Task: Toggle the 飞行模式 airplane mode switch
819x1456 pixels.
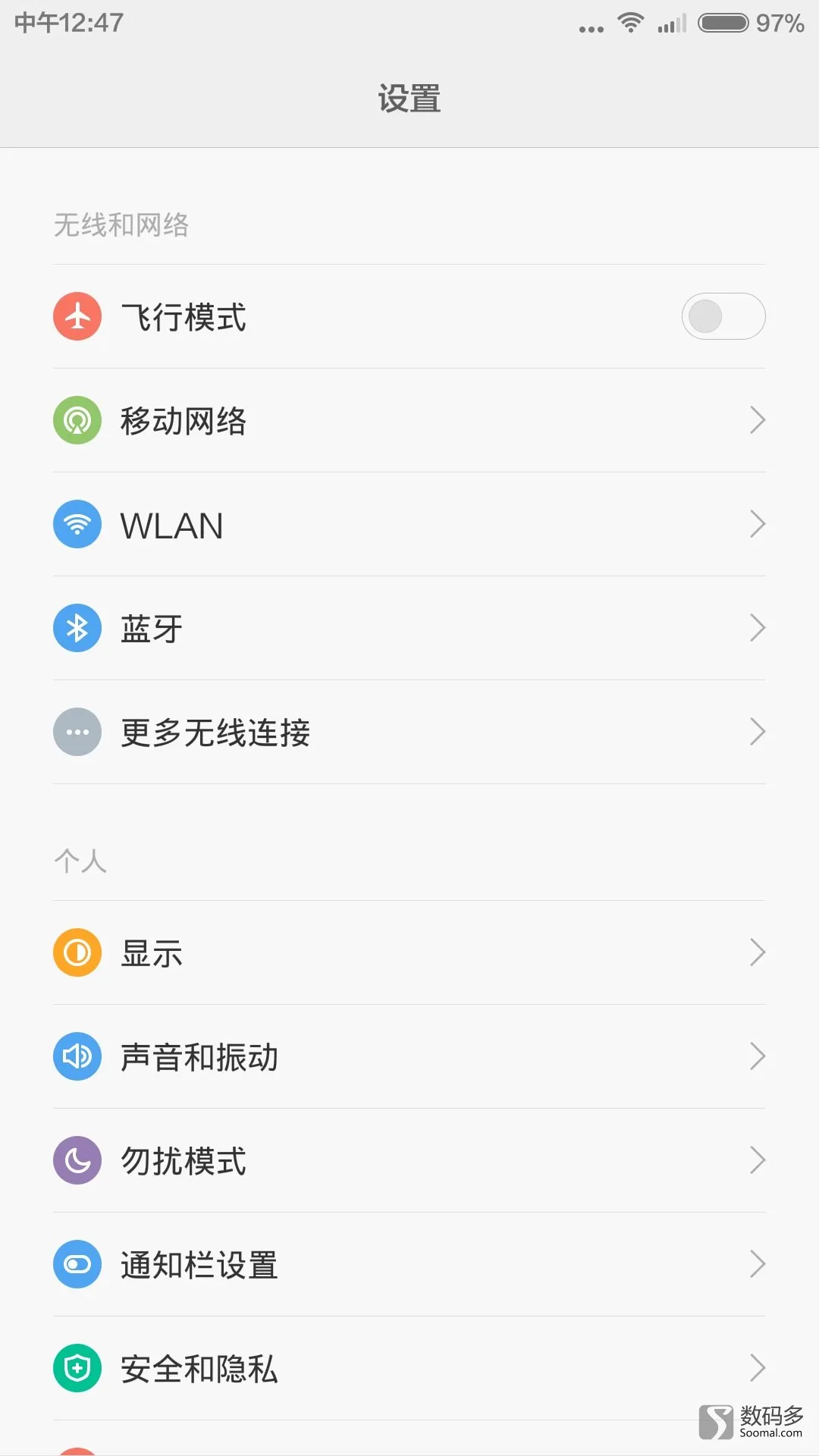Action: coord(723,316)
